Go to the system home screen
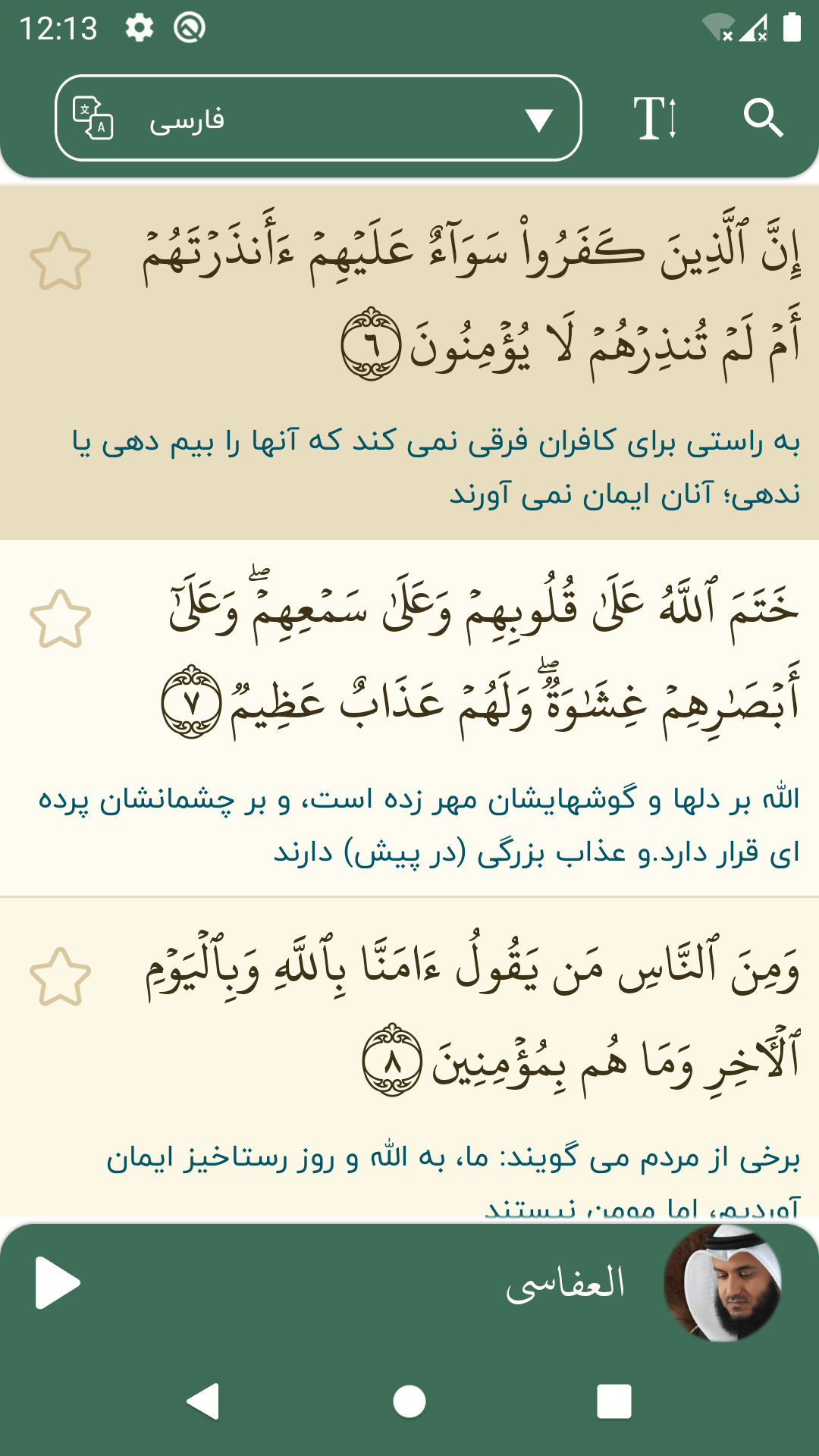Image resolution: width=819 pixels, height=1456 pixels. point(409,1401)
